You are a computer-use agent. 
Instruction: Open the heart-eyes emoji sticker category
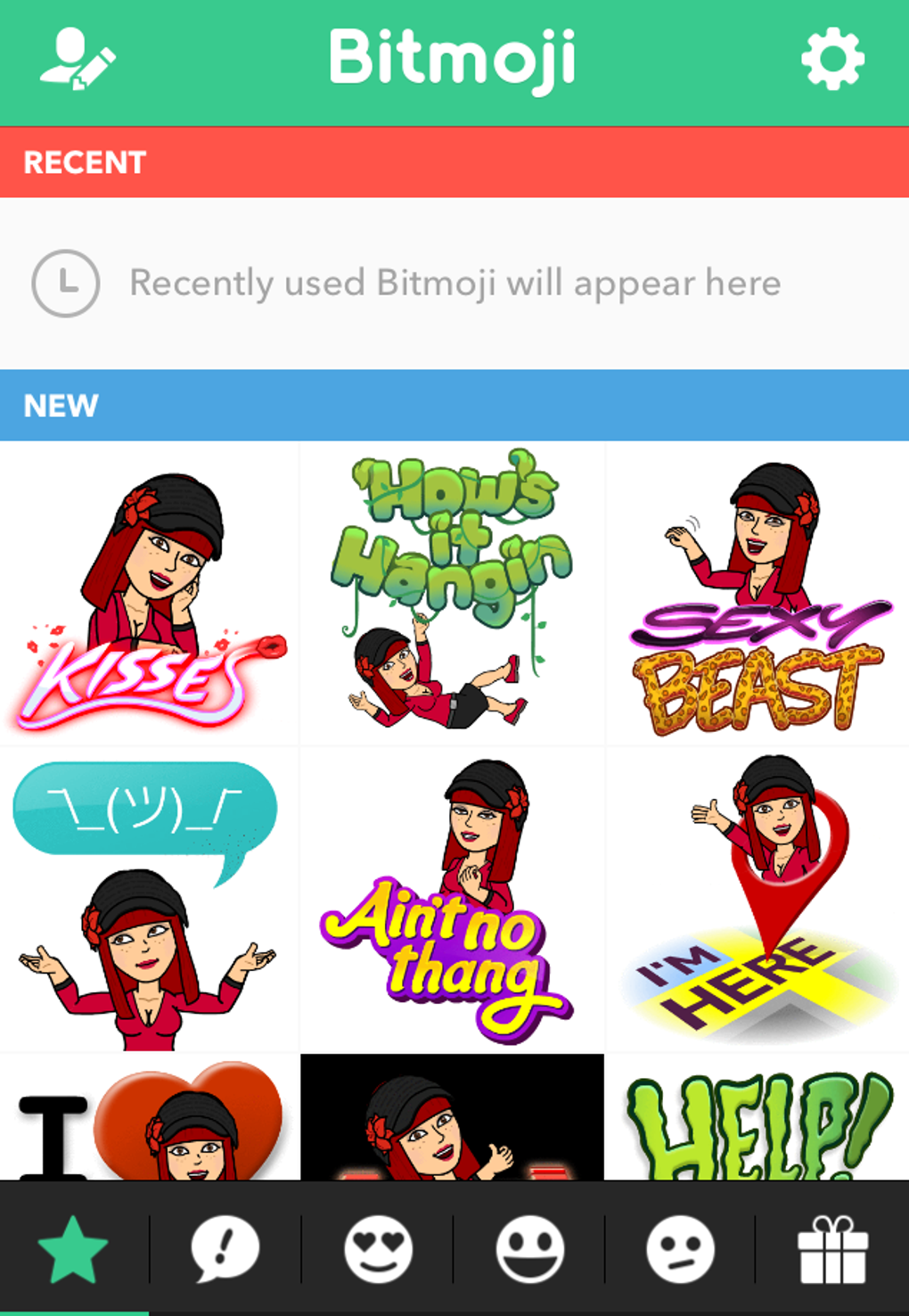(378, 1250)
